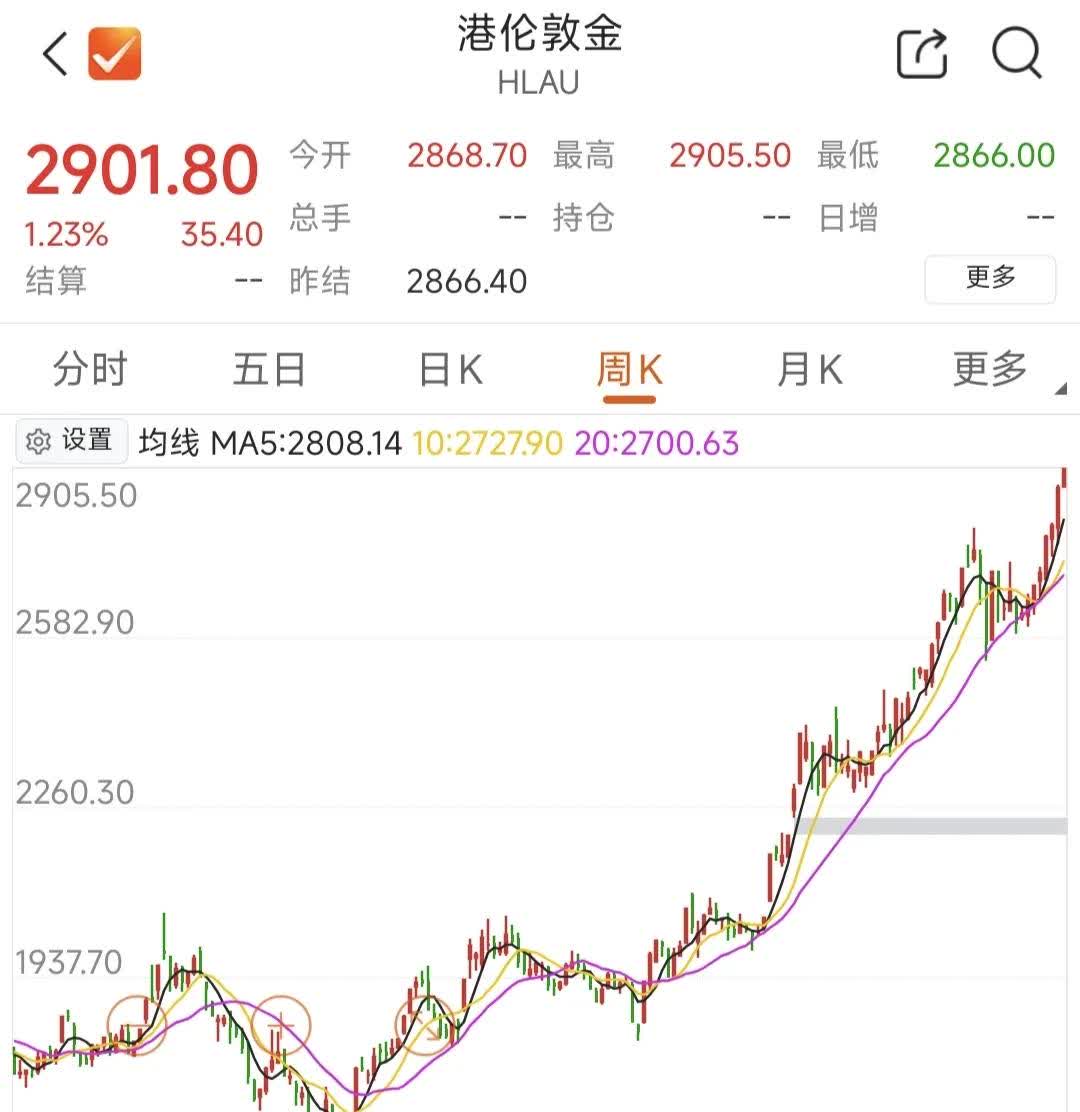Viewport: 1080px width, 1112px height.
Task: Tap the 最高 high value 2905.50
Action: (x=730, y=156)
